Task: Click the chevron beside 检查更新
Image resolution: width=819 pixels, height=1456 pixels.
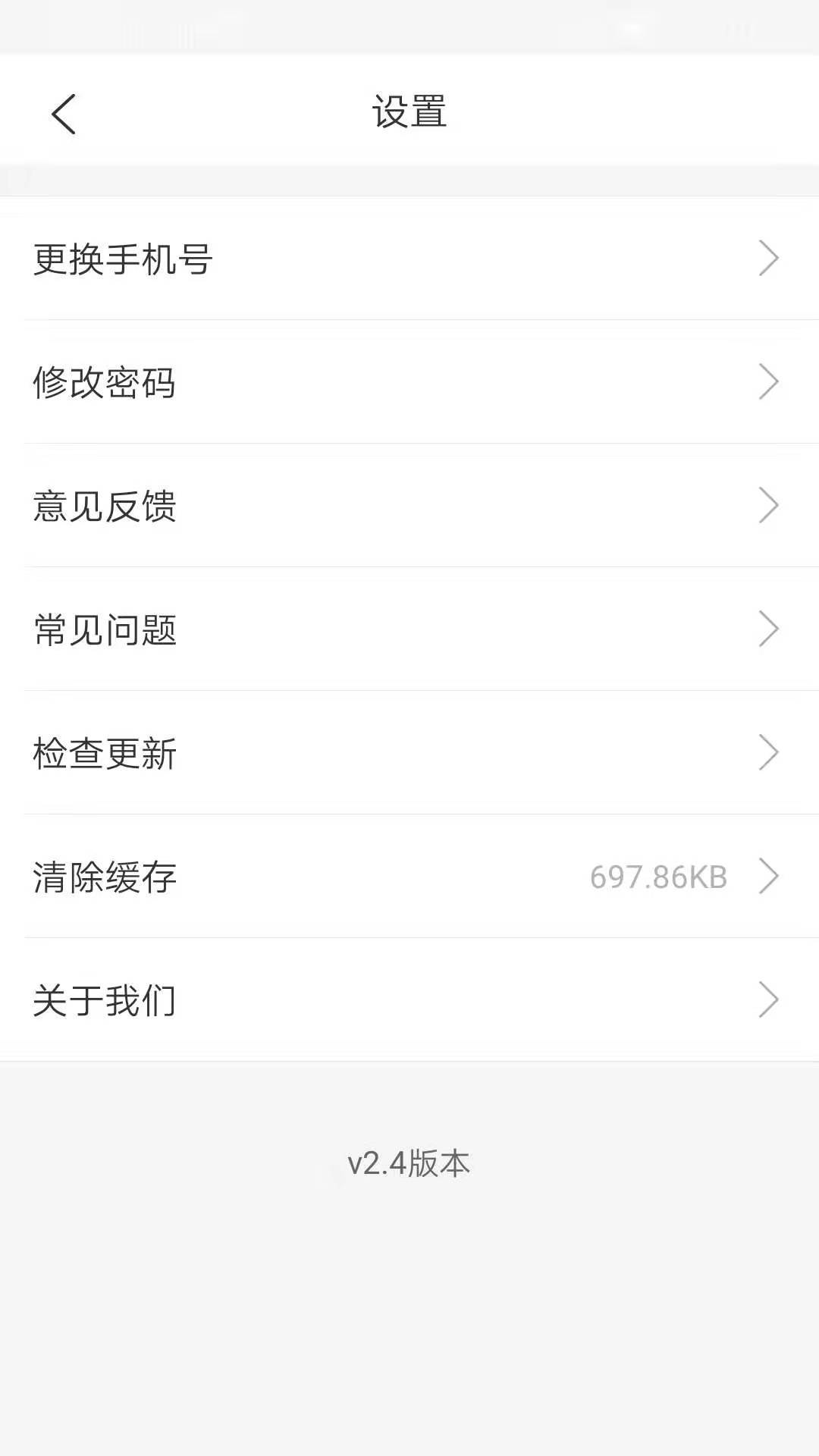Action: [770, 751]
